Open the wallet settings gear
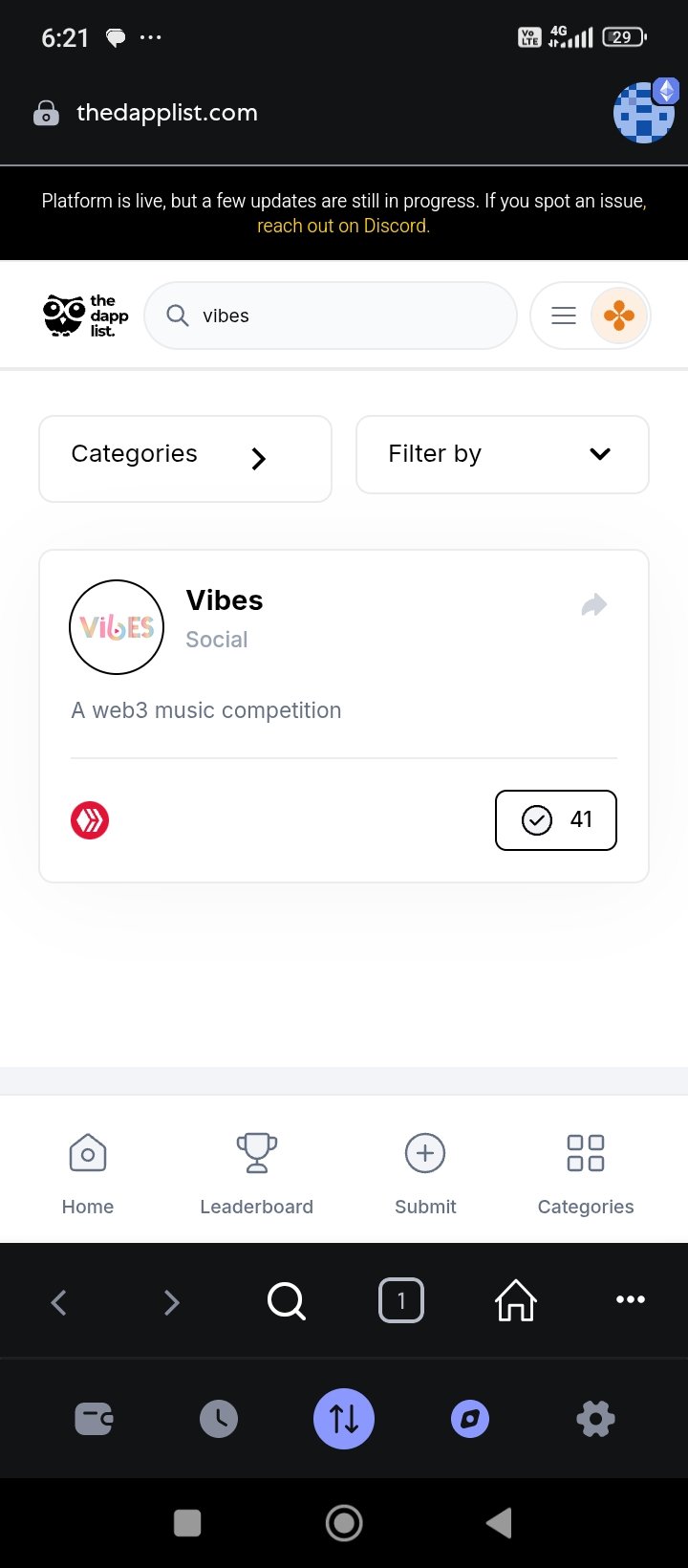Image resolution: width=688 pixels, height=1568 pixels. tap(595, 1419)
